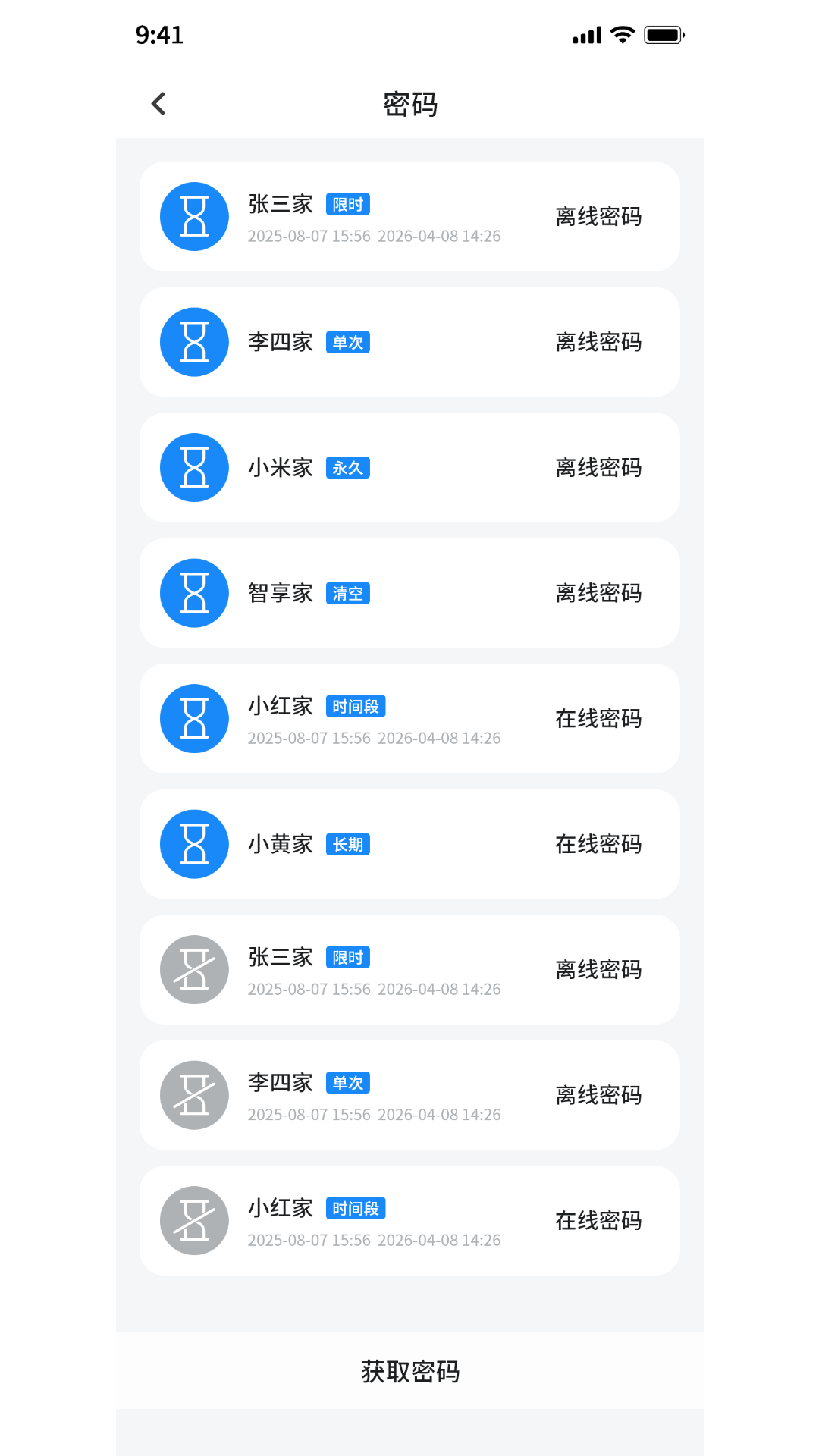The height and width of the screenshot is (1456, 819).
Task: Click 在线密码 on the 小黄家 row
Action: pyautogui.click(x=598, y=844)
